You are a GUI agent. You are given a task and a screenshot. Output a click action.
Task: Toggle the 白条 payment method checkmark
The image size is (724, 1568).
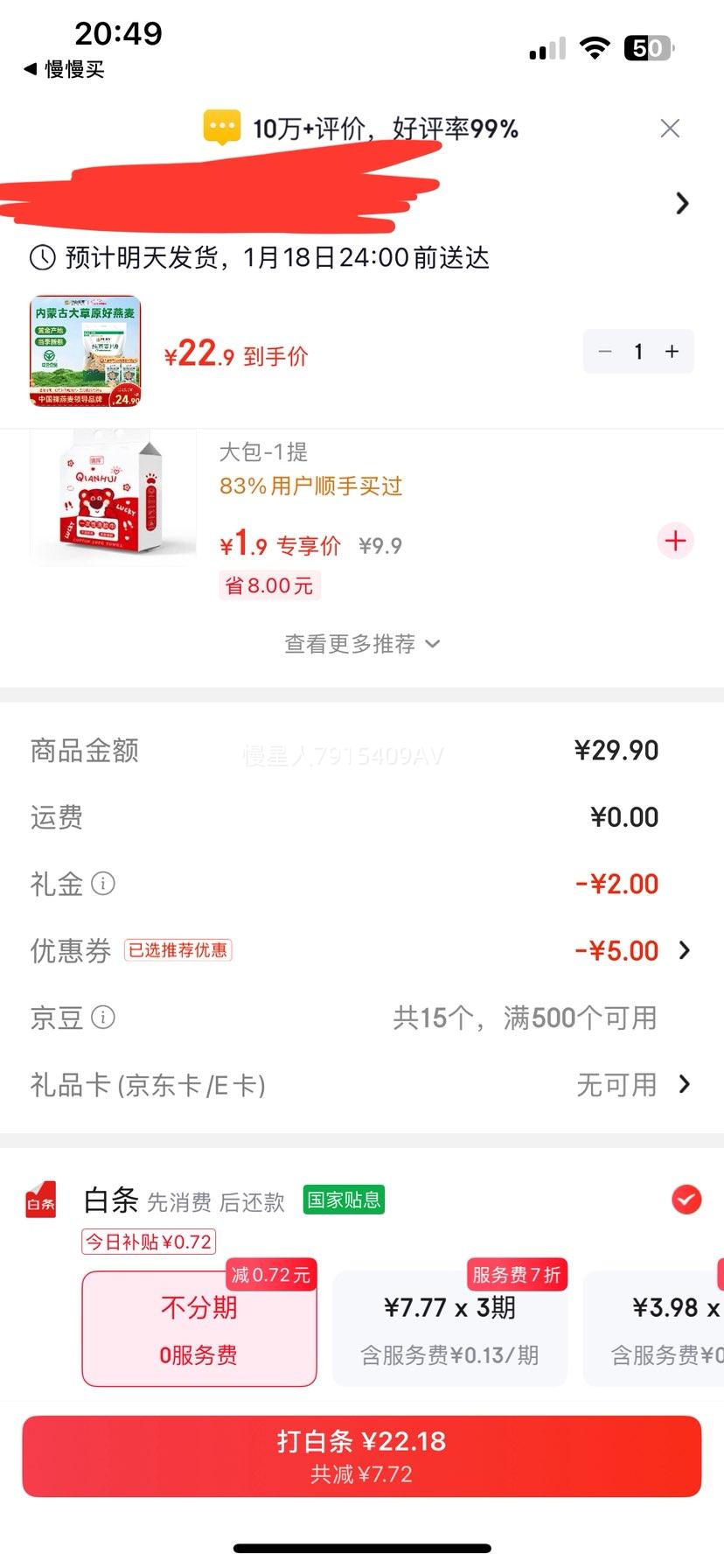click(687, 1200)
